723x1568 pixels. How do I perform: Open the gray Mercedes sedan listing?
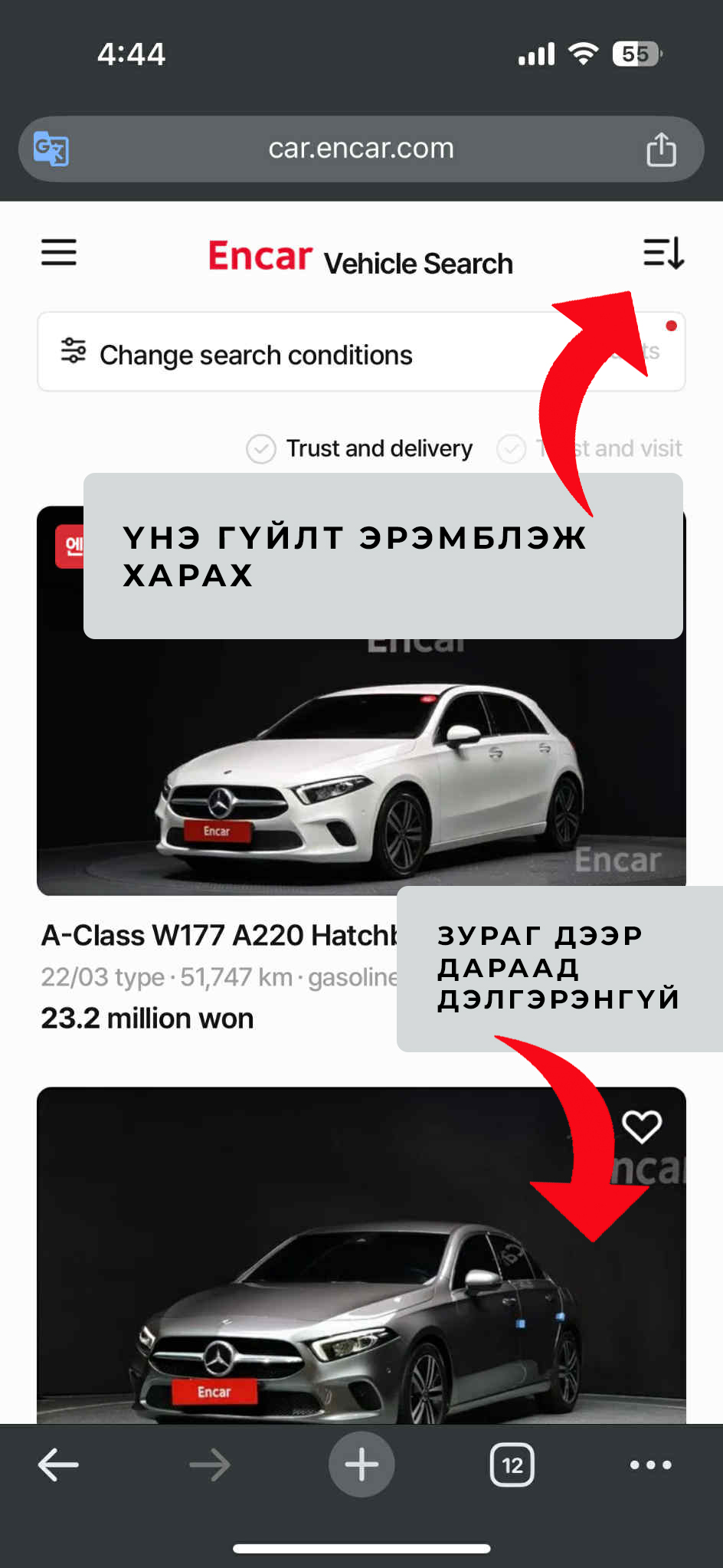coord(361,1255)
